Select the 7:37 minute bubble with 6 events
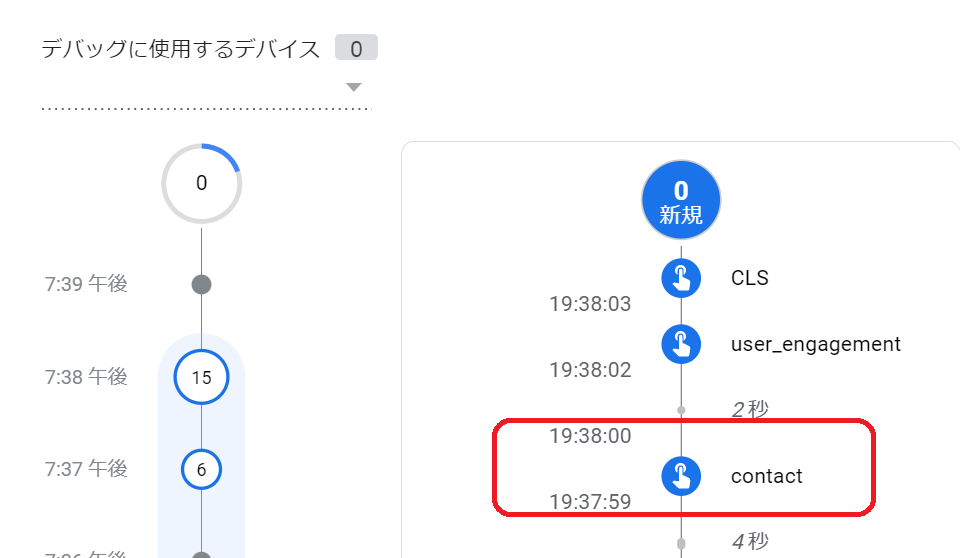 (x=201, y=468)
